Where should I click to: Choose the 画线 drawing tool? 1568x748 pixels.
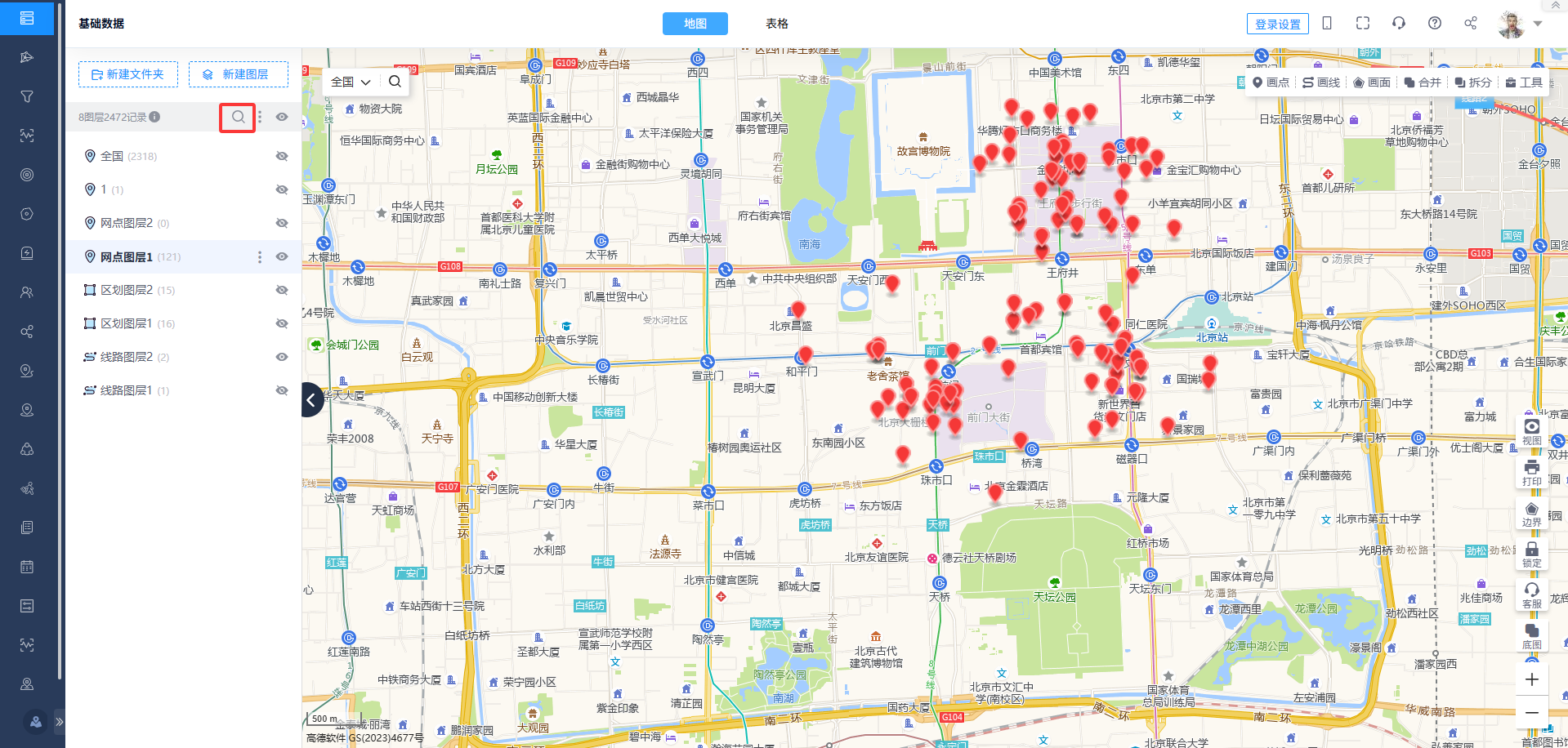point(1321,82)
